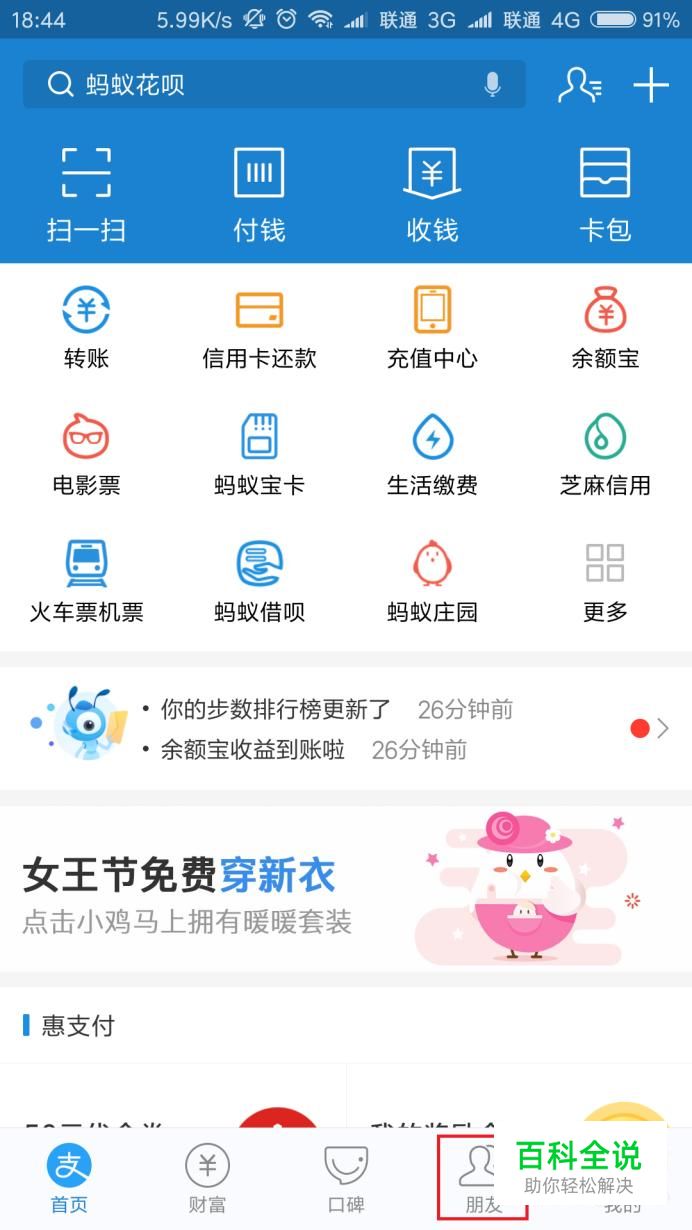This screenshot has width=692, height=1230.
Task: Open the contacts icon in the top bar
Action: [579, 85]
